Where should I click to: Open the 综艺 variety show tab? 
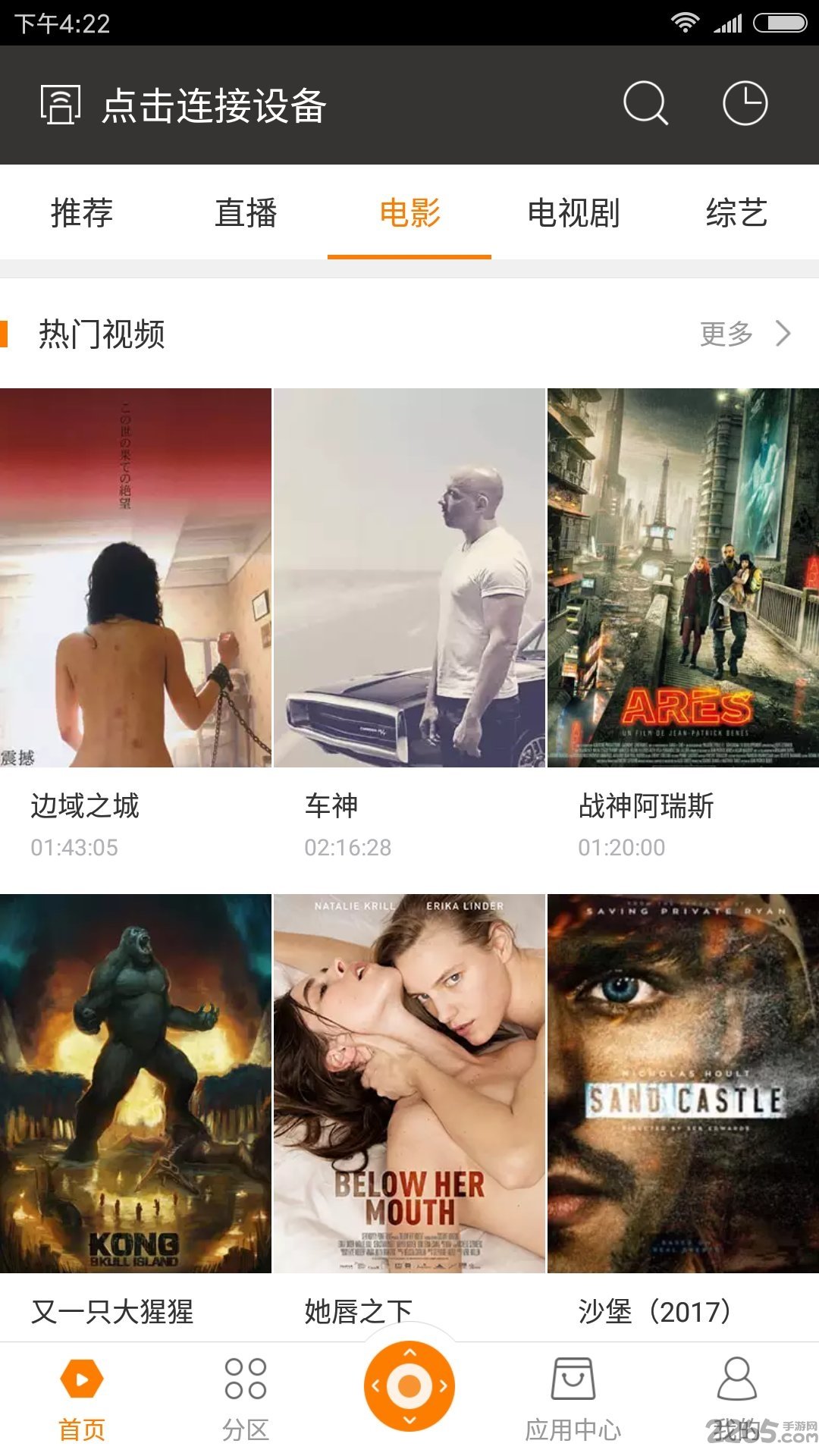[737, 215]
